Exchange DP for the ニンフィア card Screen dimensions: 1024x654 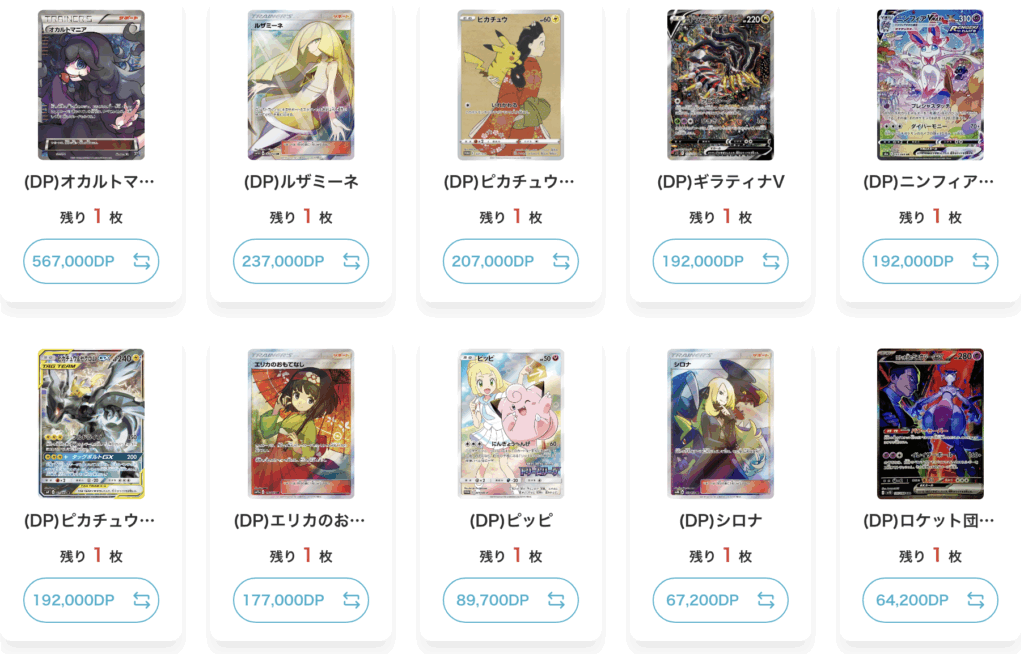(929, 261)
